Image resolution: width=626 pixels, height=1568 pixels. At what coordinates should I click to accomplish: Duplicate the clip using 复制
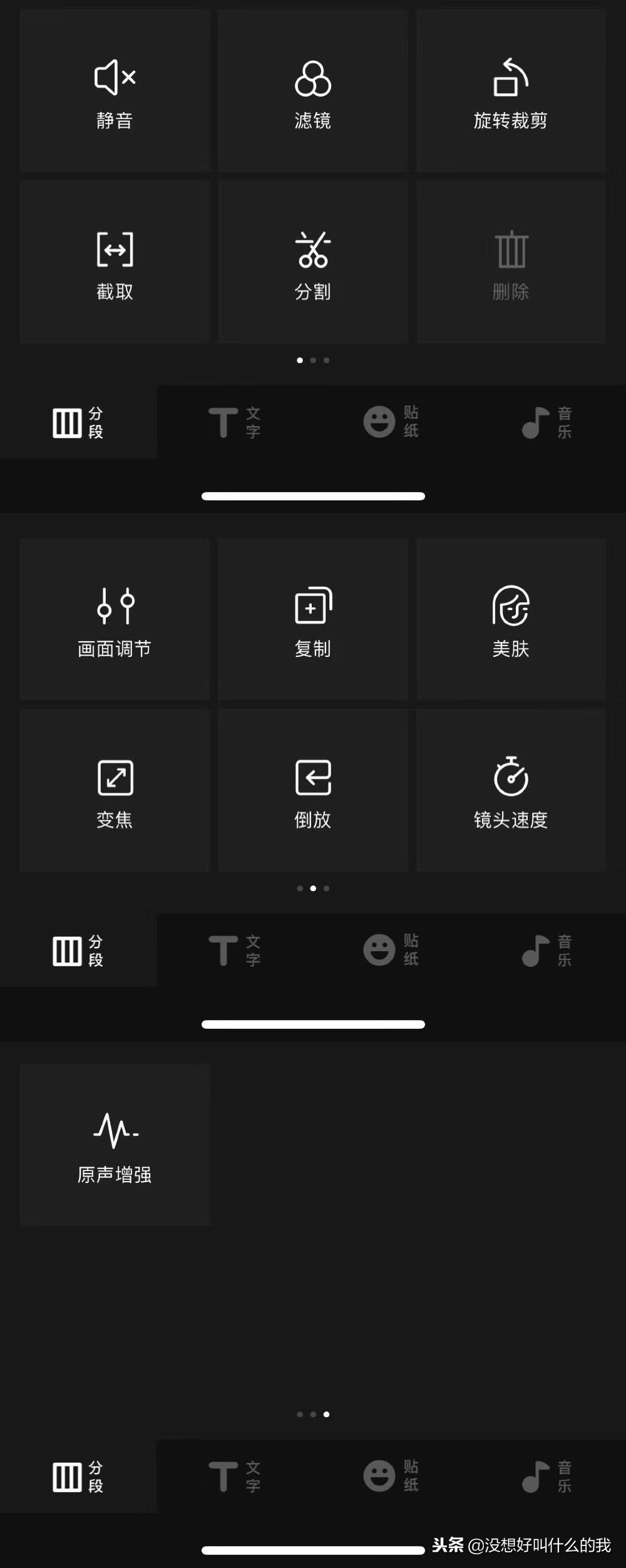pyautogui.click(x=312, y=620)
